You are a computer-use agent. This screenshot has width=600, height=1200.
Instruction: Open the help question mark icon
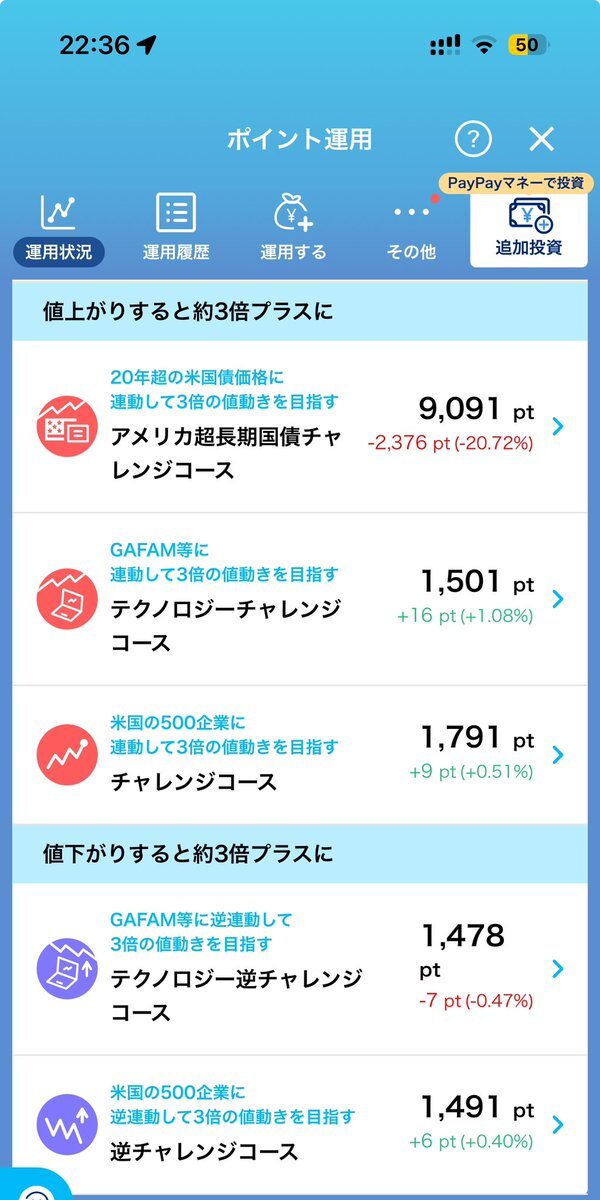(473, 139)
